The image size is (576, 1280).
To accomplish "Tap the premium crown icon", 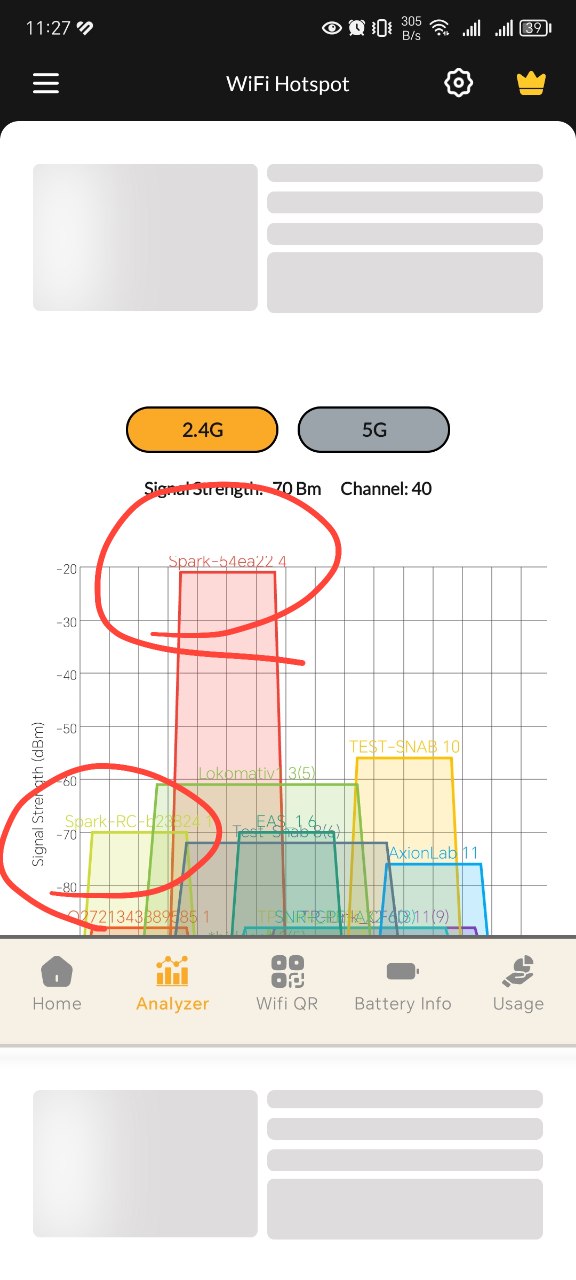I will point(531,83).
